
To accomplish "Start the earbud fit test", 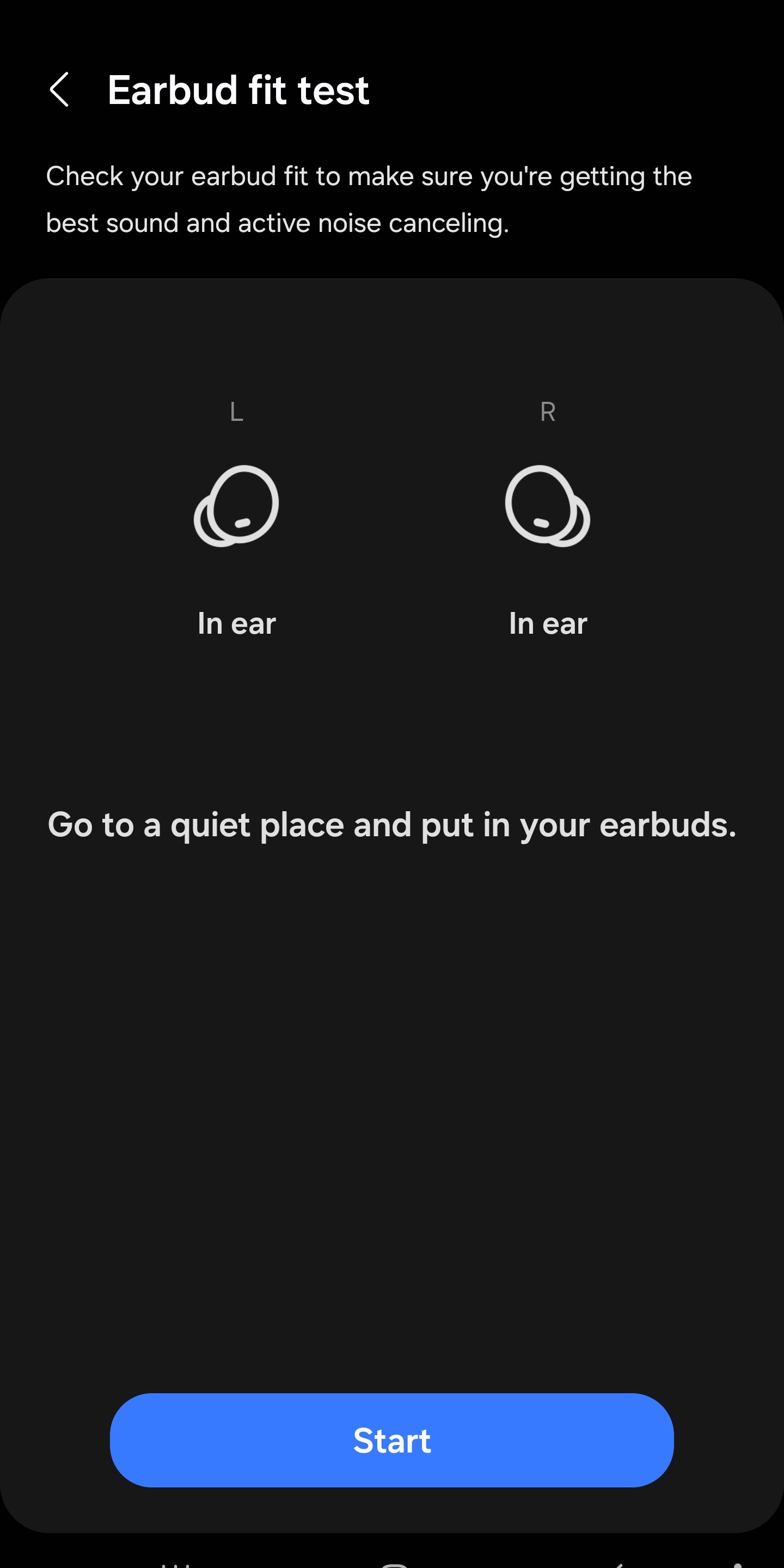I will [x=391, y=1440].
